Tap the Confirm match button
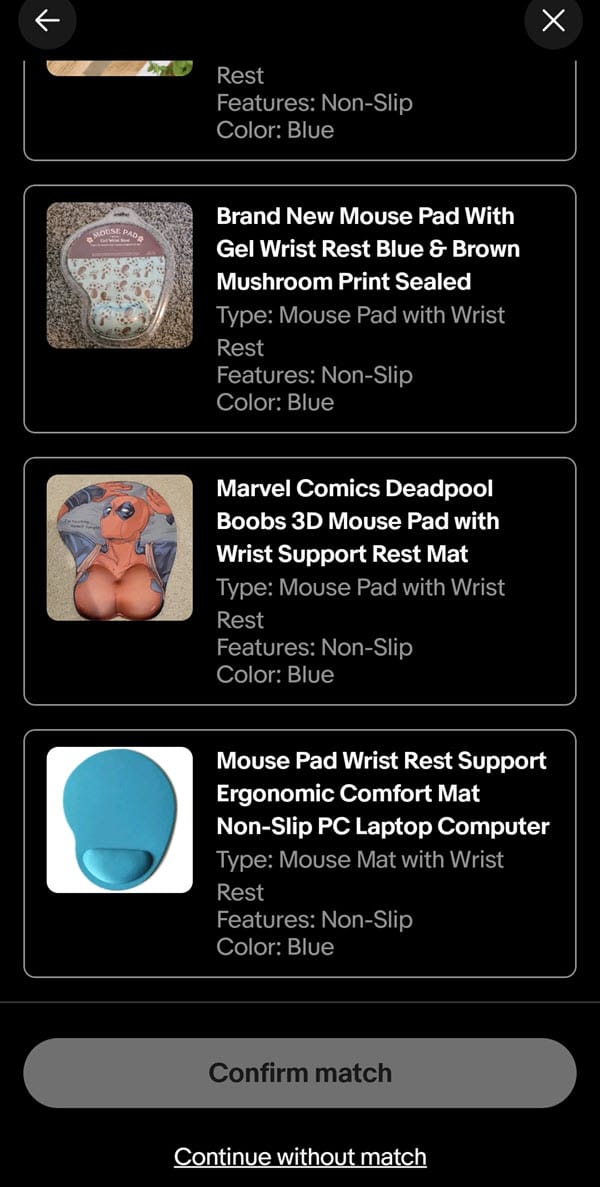The height and width of the screenshot is (1187, 600). [x=300, y=1073]
